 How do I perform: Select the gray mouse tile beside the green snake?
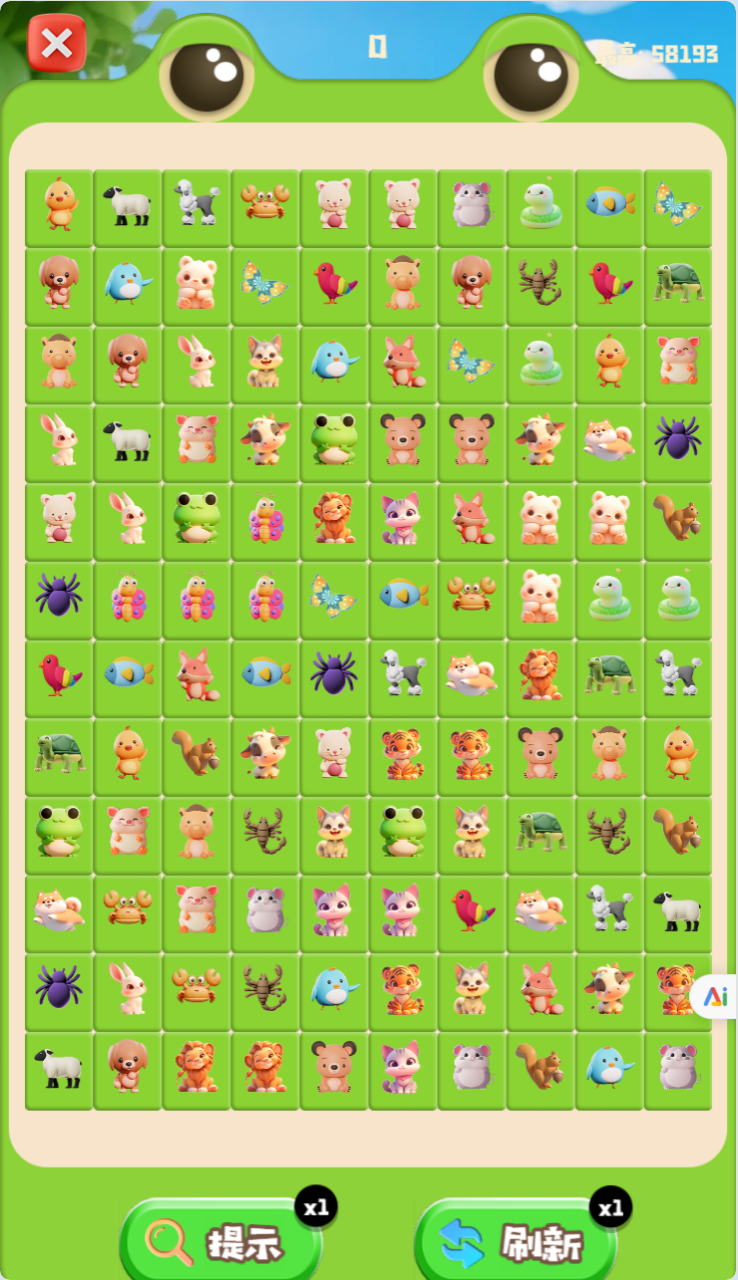point(472,205)
